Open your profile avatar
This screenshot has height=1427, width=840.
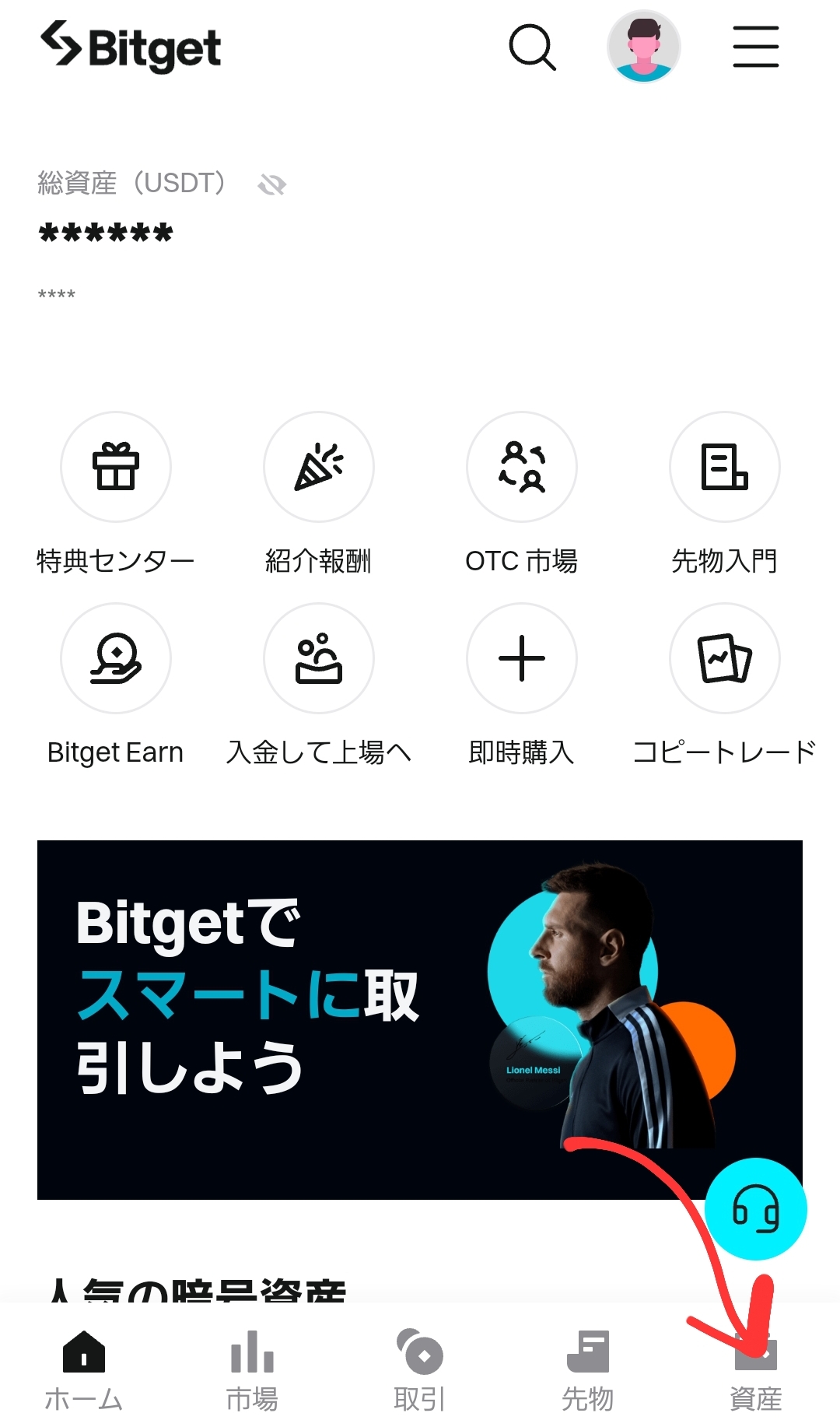tap(644, 47)
